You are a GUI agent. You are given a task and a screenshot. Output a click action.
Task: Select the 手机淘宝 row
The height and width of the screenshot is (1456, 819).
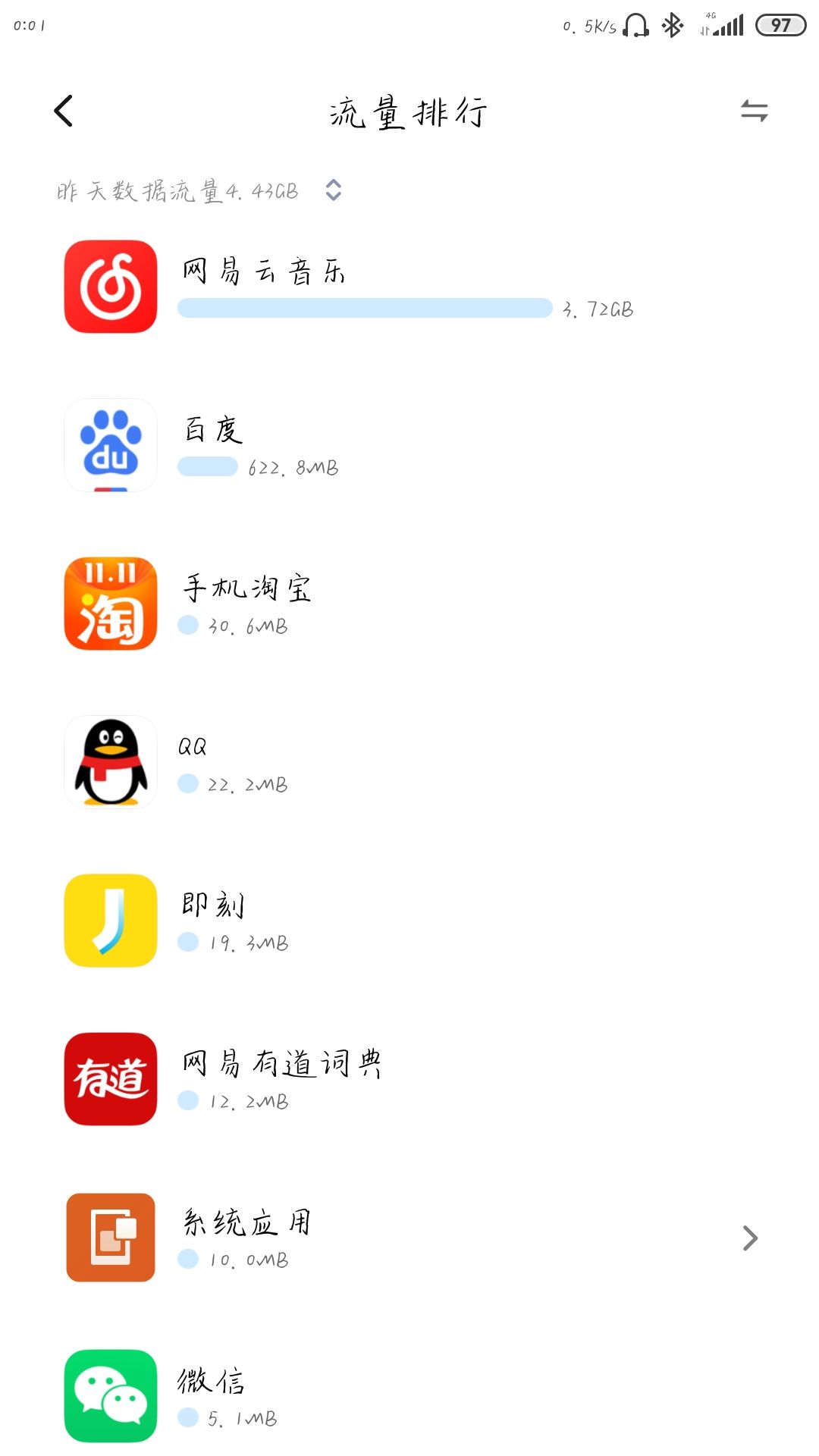pyautogui.click(x=409, y=604)
